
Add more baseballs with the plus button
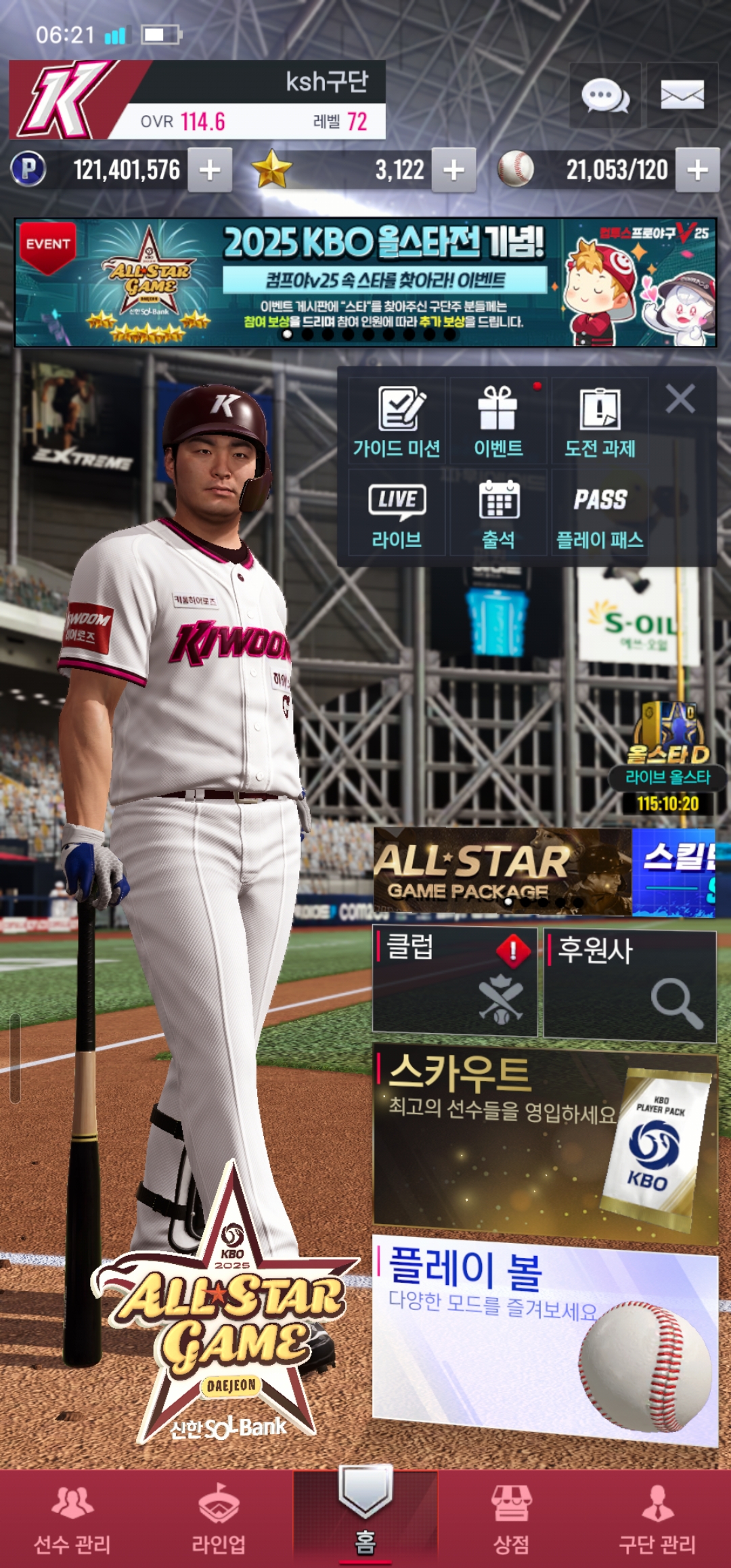click(x=698, y=170)
